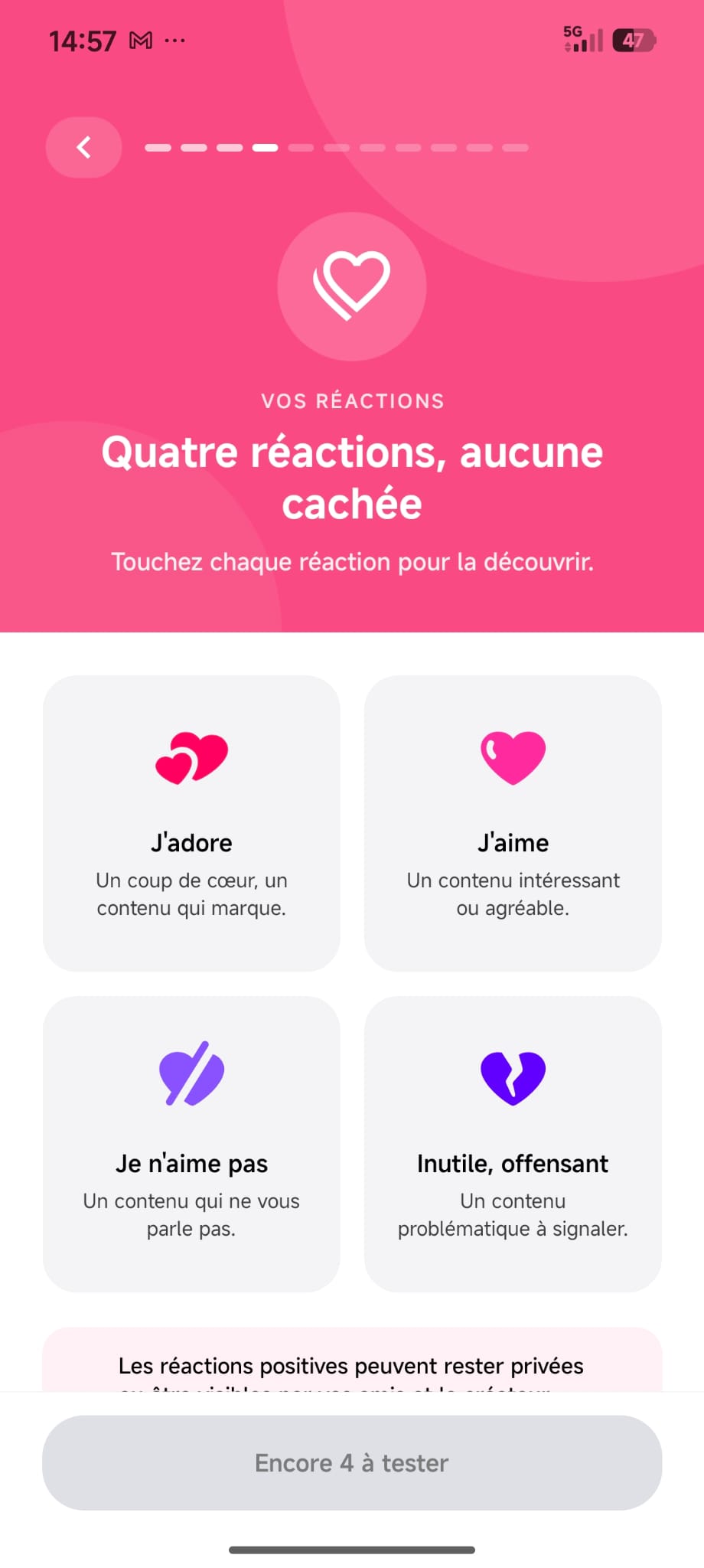Go back with the arrow button
704x1568 pixels.
click(84, 148)
